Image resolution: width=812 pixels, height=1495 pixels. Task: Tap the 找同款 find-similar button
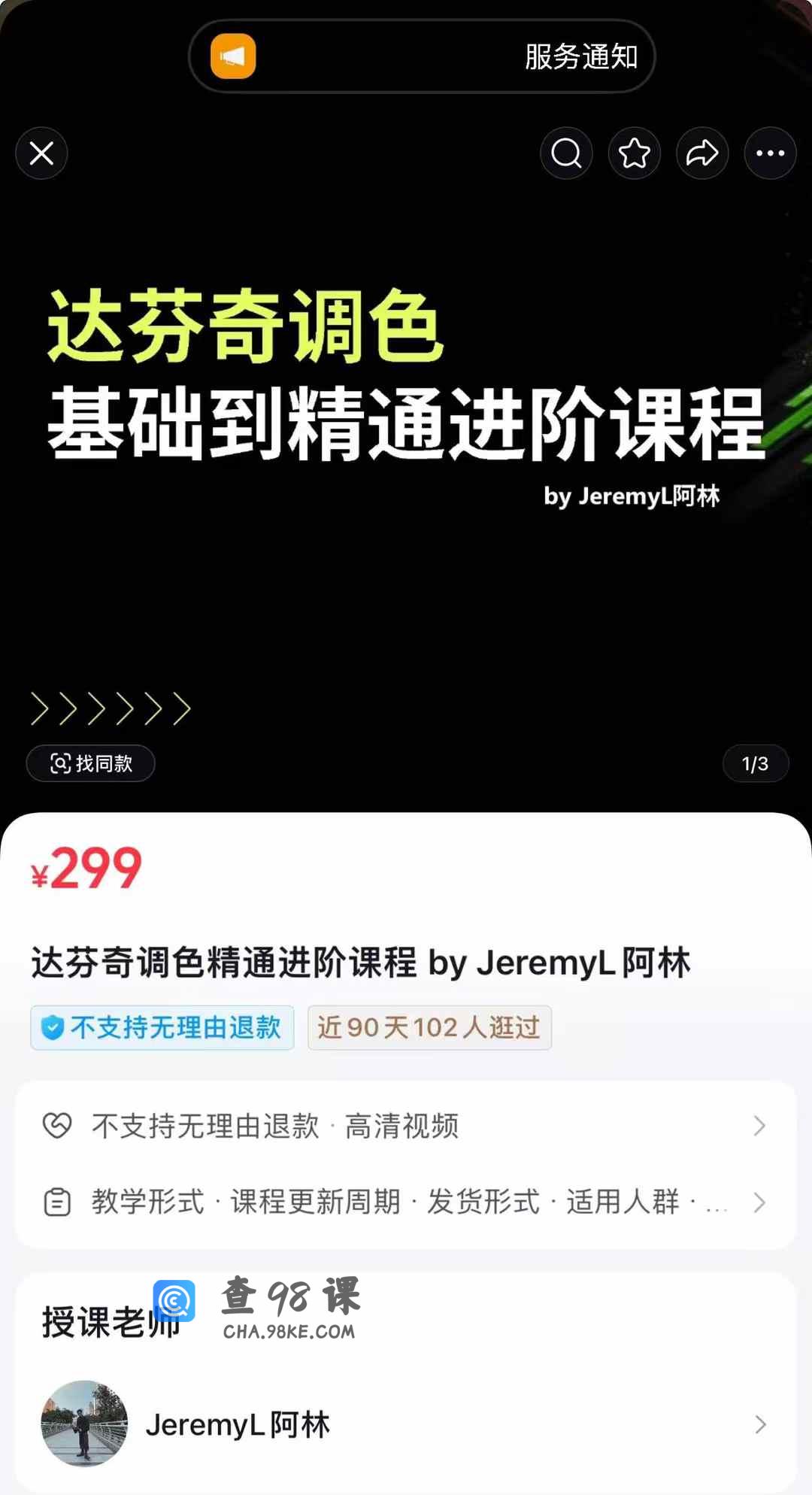click(x=91, y=763)
